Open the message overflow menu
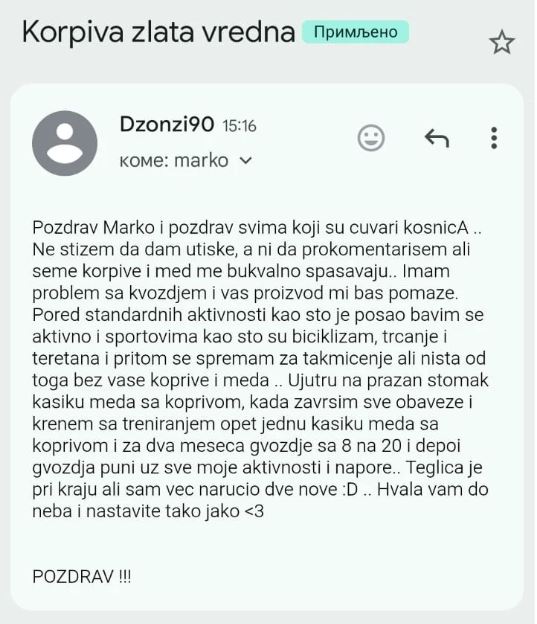The width and height of the screenshot is (537, 624). tap(494, 138)
